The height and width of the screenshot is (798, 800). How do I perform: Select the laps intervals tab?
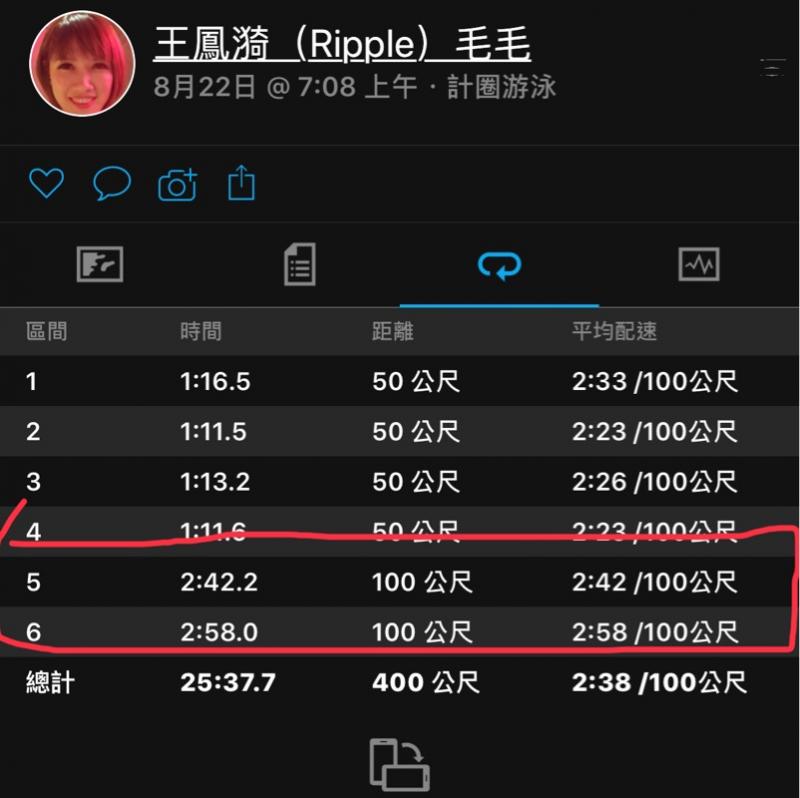(x=499, y=265)
